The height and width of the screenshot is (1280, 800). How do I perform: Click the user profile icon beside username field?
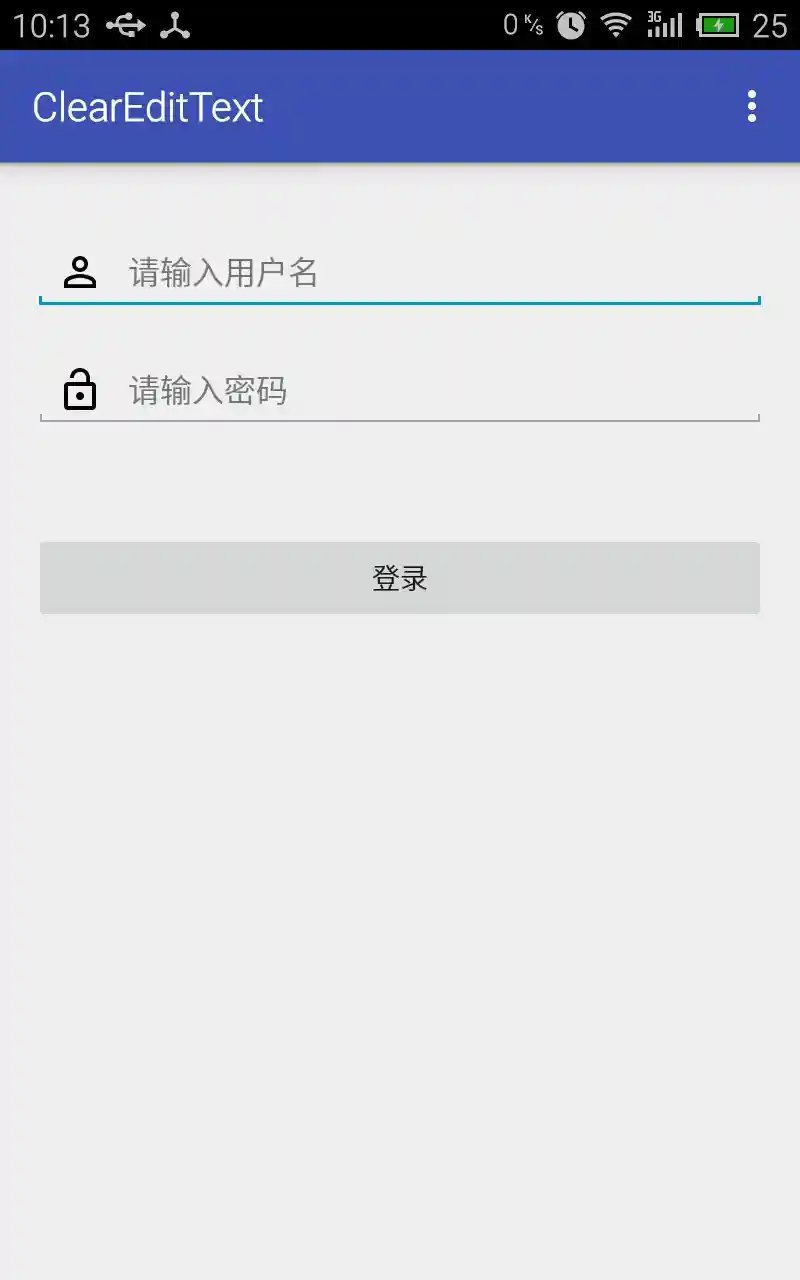(79, 272)
